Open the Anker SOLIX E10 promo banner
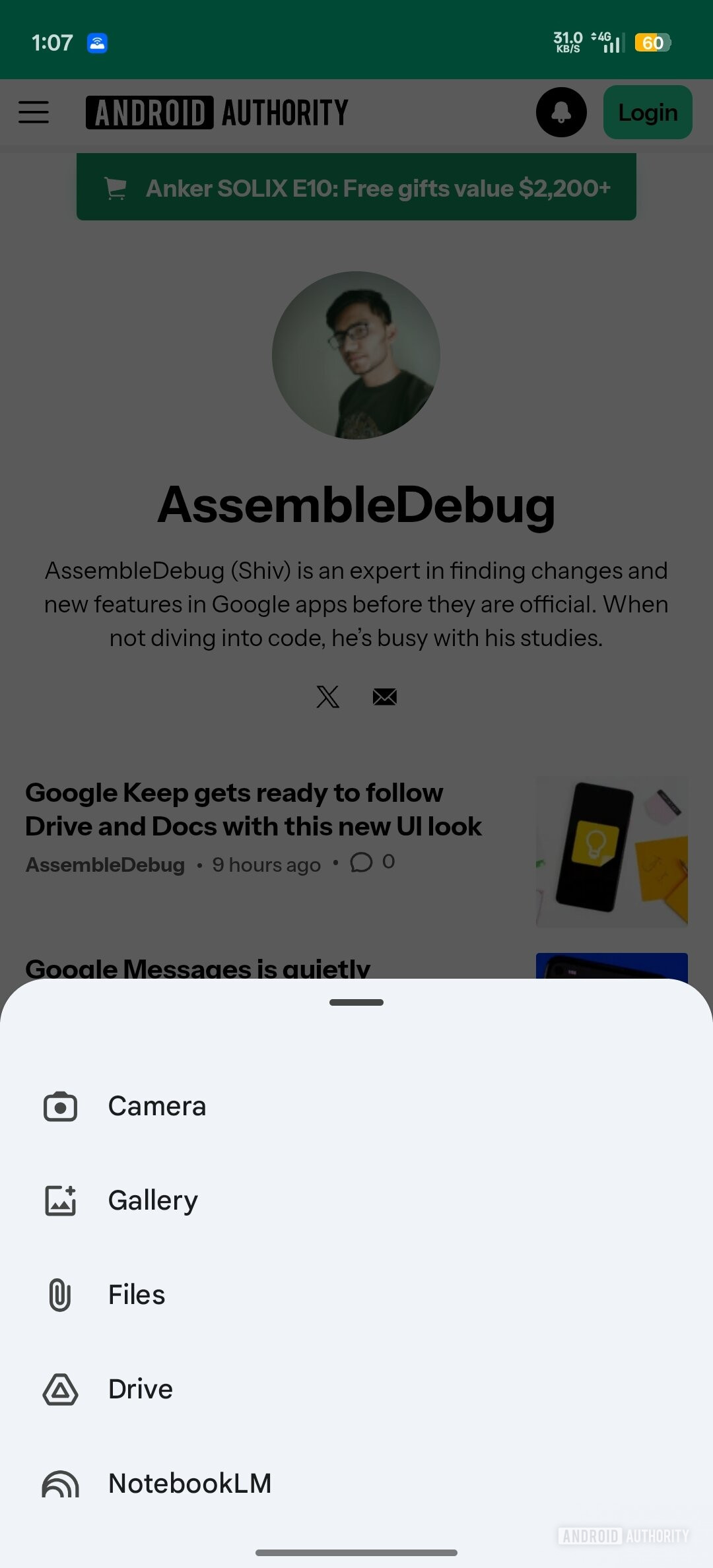This screenshot has width=713, height=1568. (x=356, y=187)
